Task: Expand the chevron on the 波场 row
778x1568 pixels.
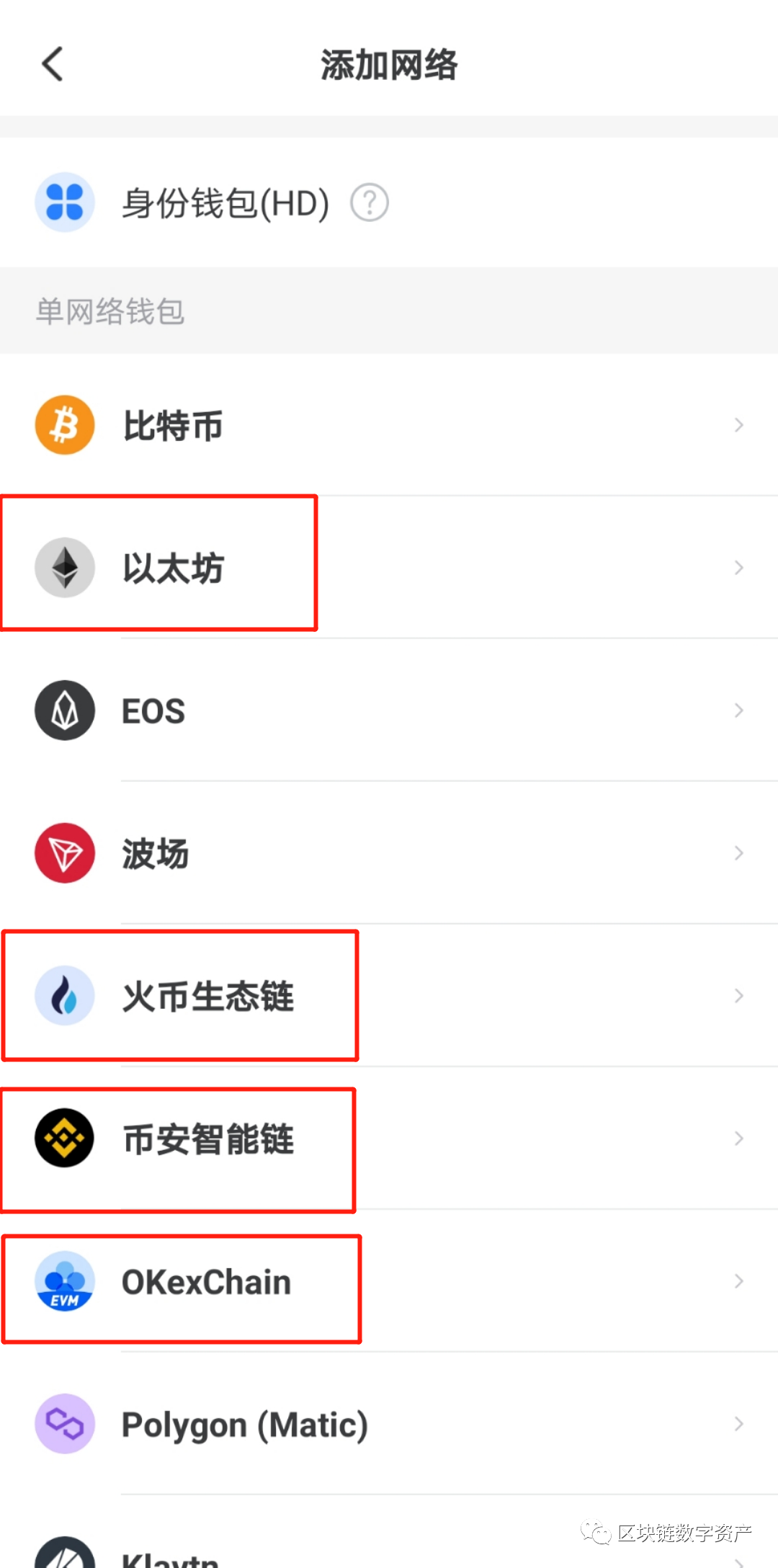Action: tap(738, 852)
